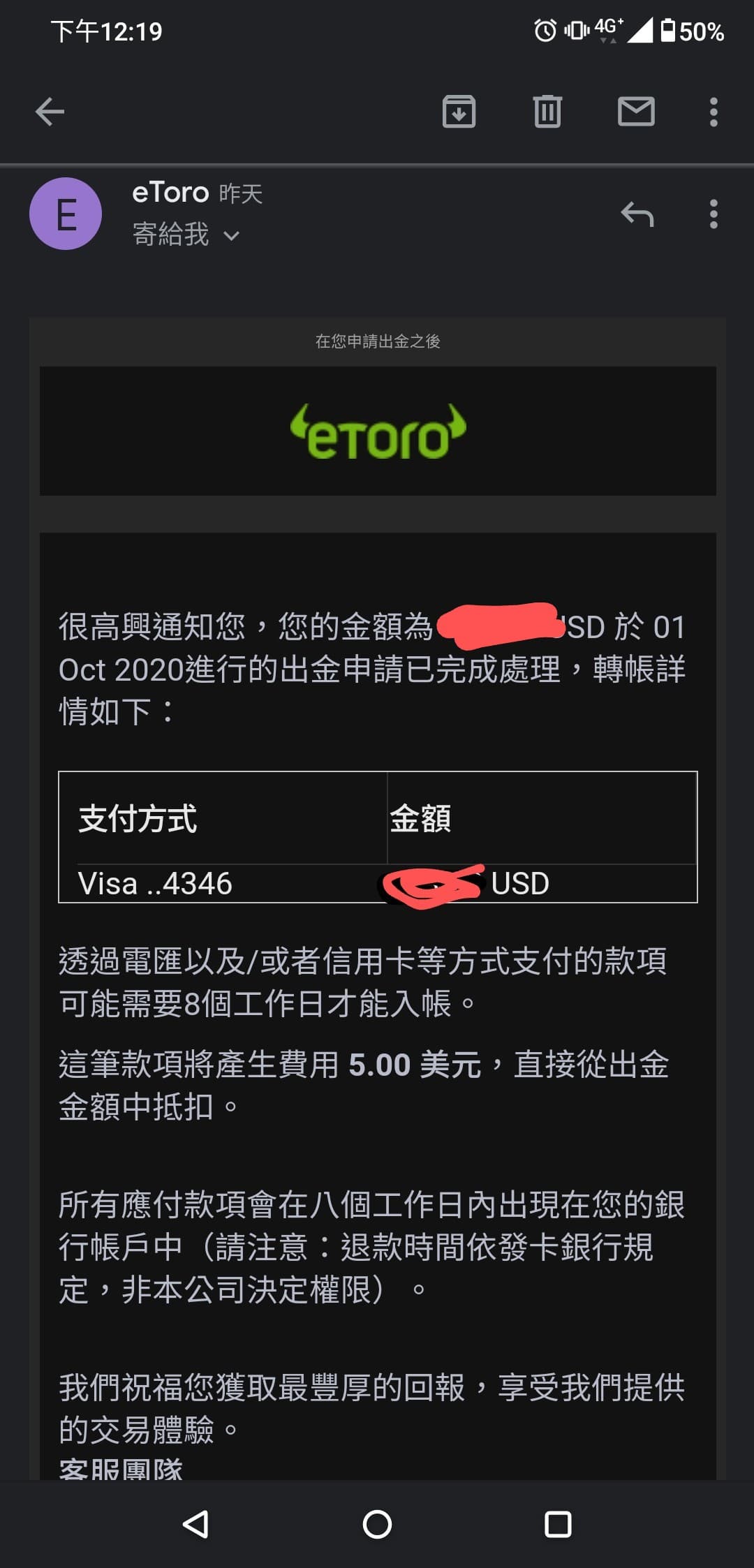
Task: Reply to the eToro message
Action: 637,215
